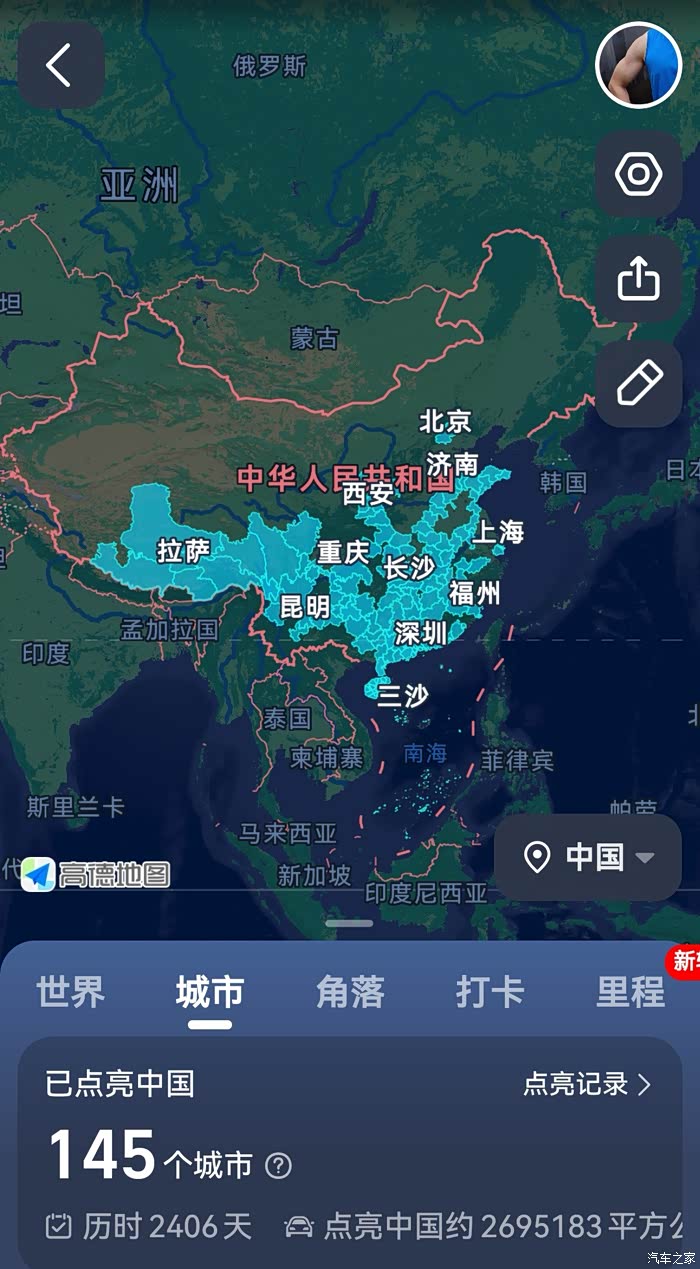Select the 城市 tab
Viewport: 700px width, 1269px height.
(x=210, y=992)
